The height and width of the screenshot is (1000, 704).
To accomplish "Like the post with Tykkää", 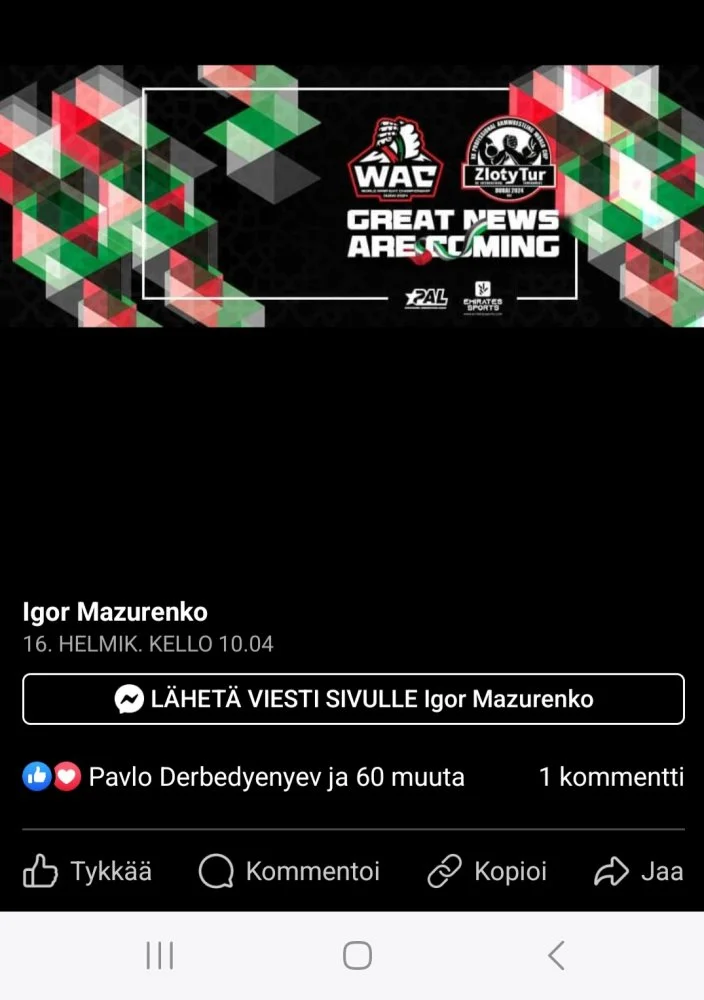I will click(x=88, y=872).
